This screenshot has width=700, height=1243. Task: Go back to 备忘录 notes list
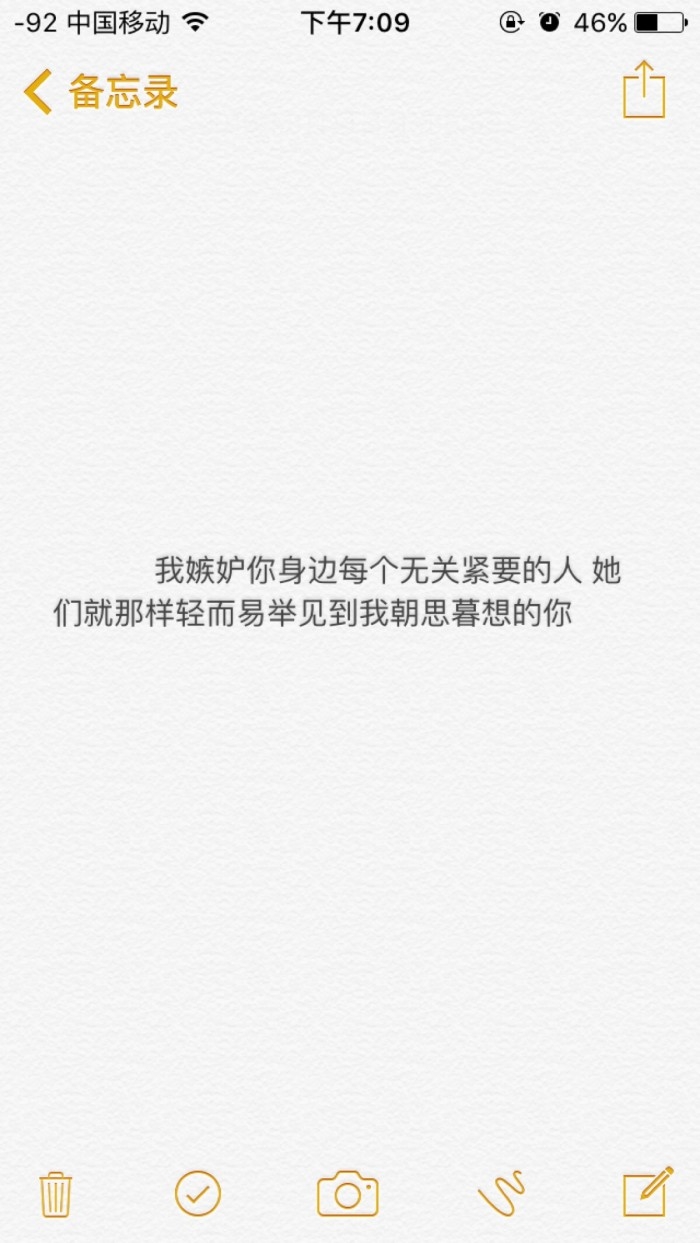click(100, 92)
